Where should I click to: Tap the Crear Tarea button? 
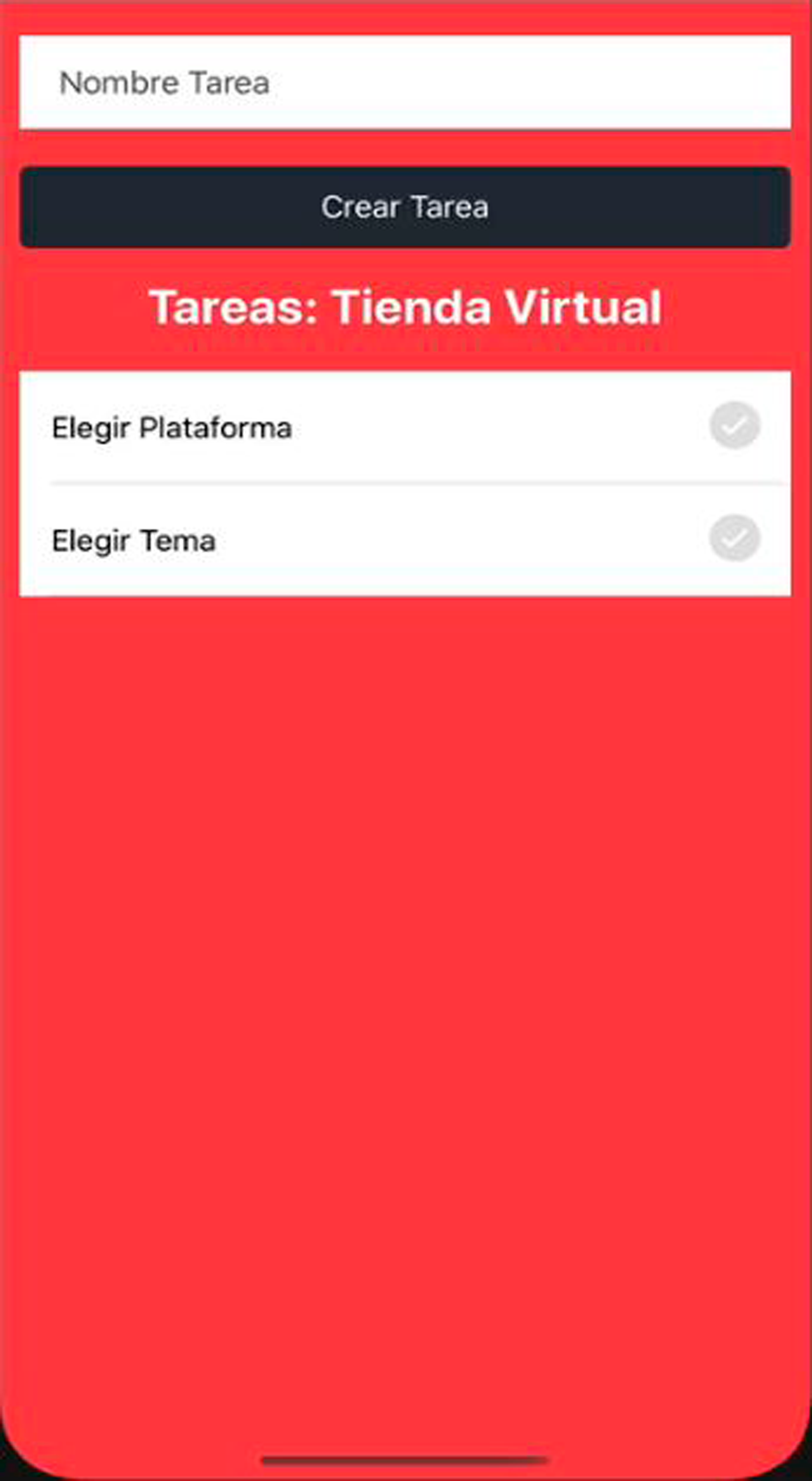tap(405, 207)
